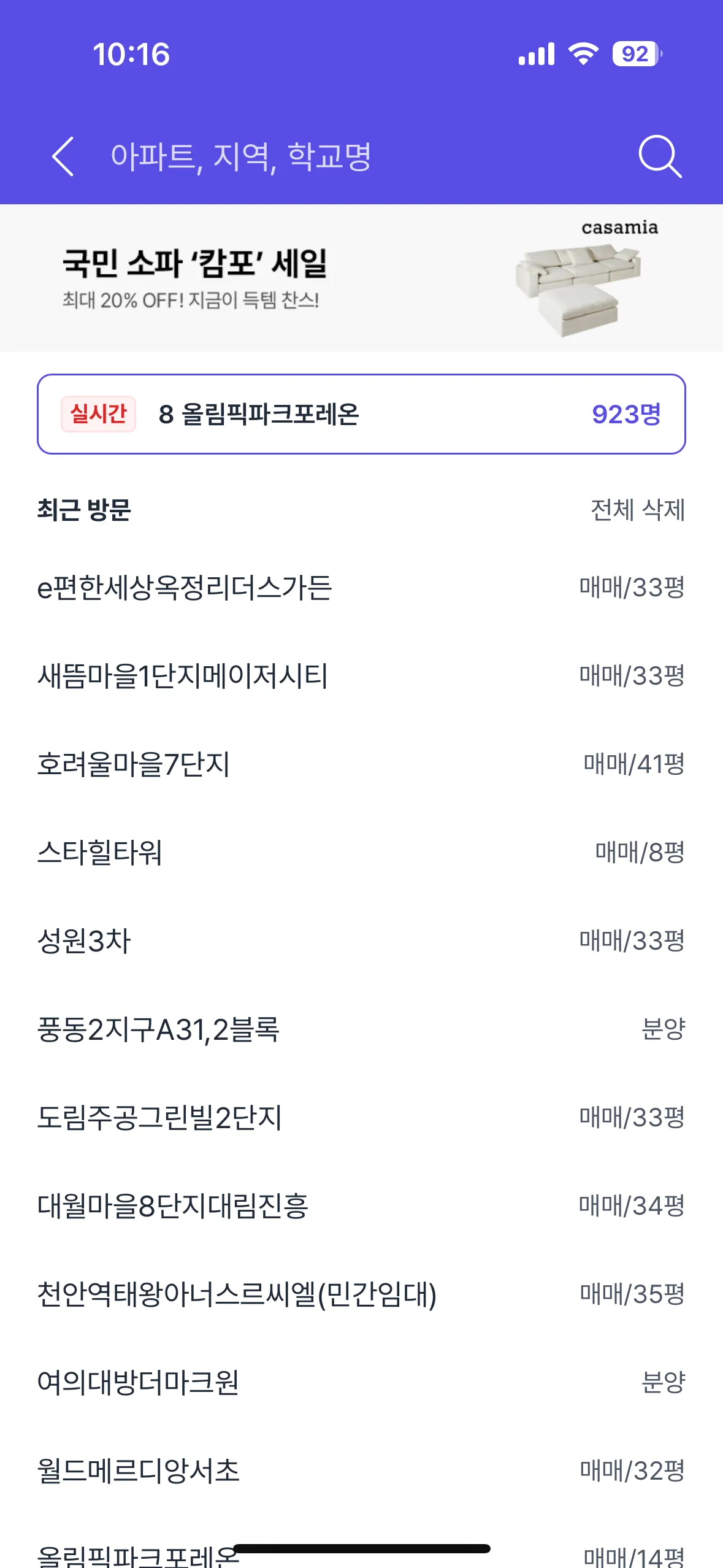Viewport: 723px width, 1568px height.
Task: Open the casamia 캄포 sofa sale banner
Action: pos(361,278)
